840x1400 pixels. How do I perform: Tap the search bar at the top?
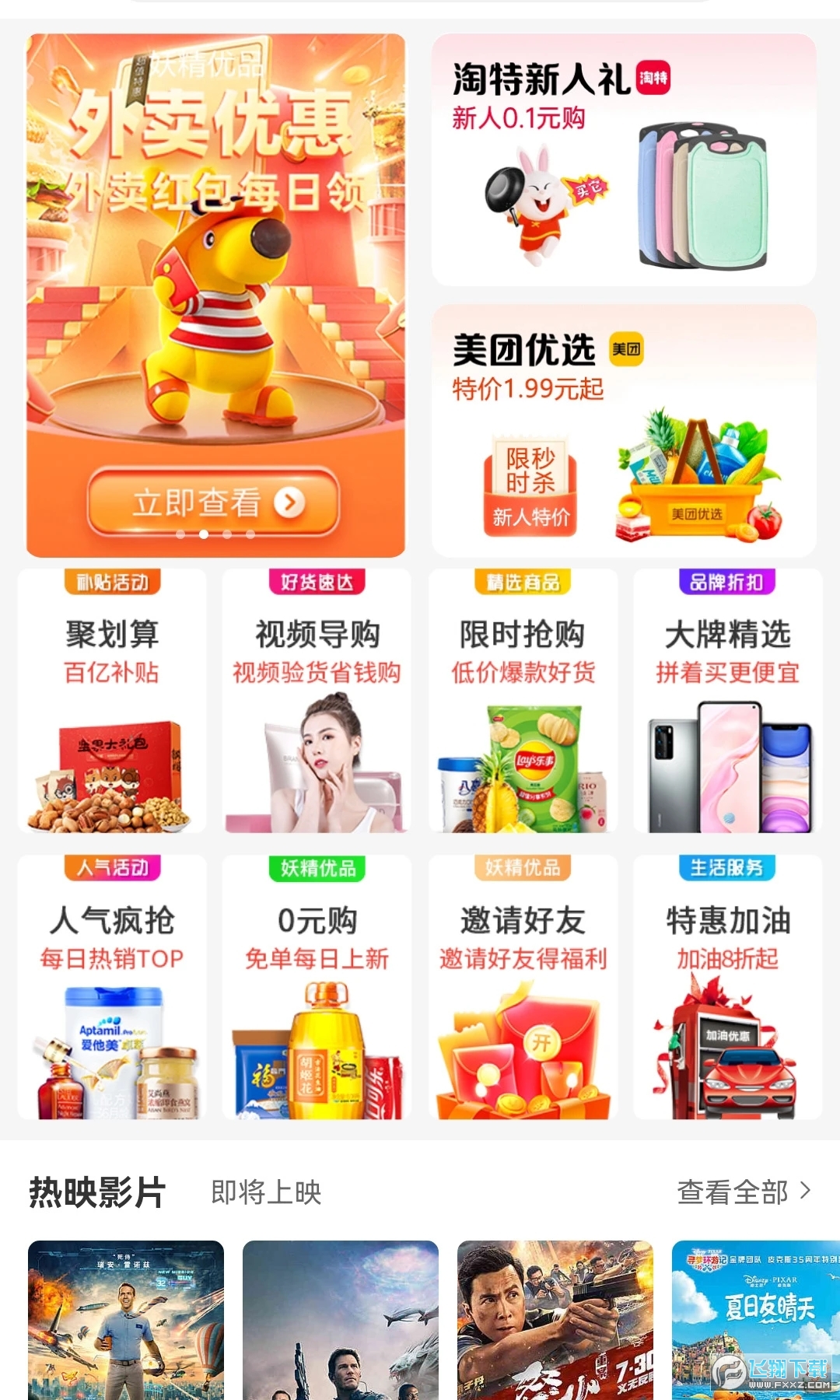420,4
